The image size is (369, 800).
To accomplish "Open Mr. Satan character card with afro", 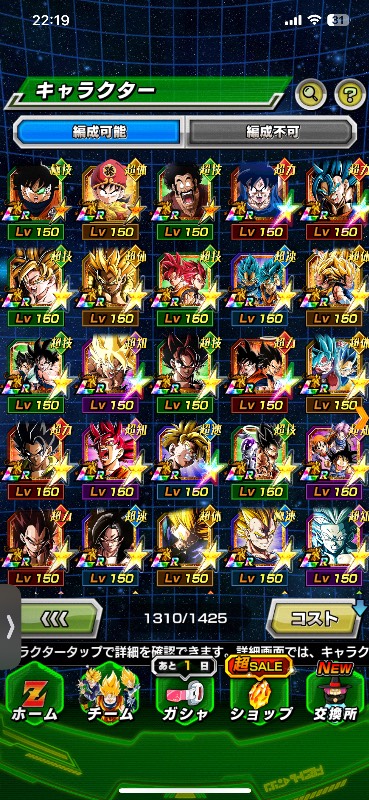I will click(185, 201).
